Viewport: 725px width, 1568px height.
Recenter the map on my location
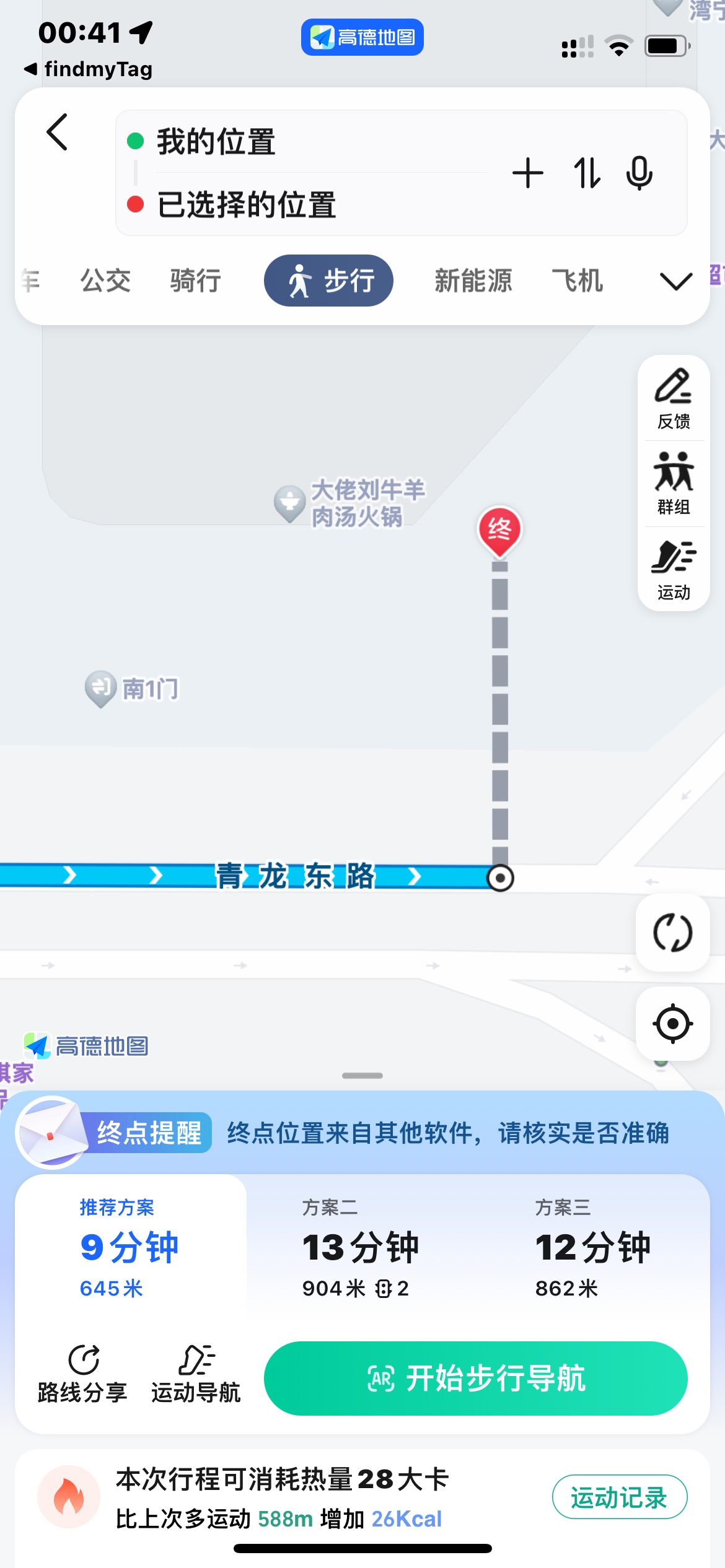tap(673, 1024)
